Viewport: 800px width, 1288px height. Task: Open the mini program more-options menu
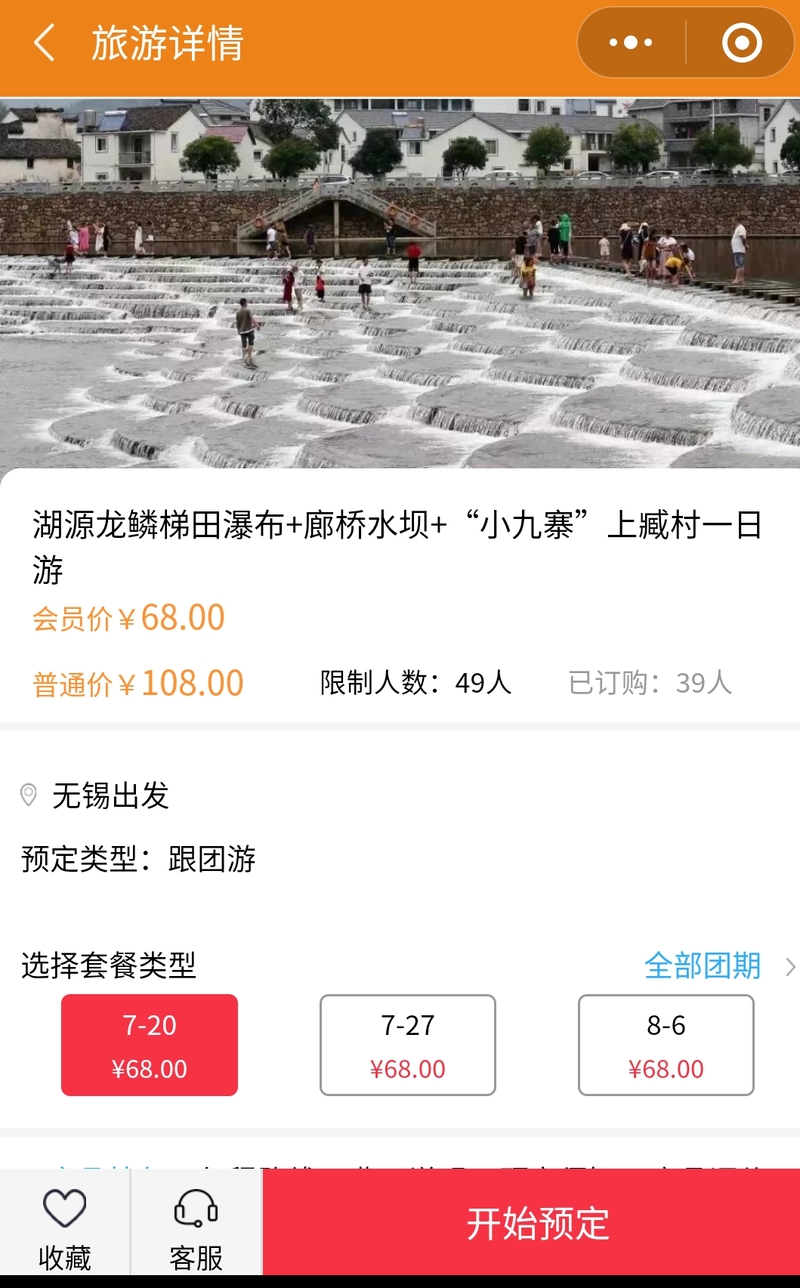631,43
